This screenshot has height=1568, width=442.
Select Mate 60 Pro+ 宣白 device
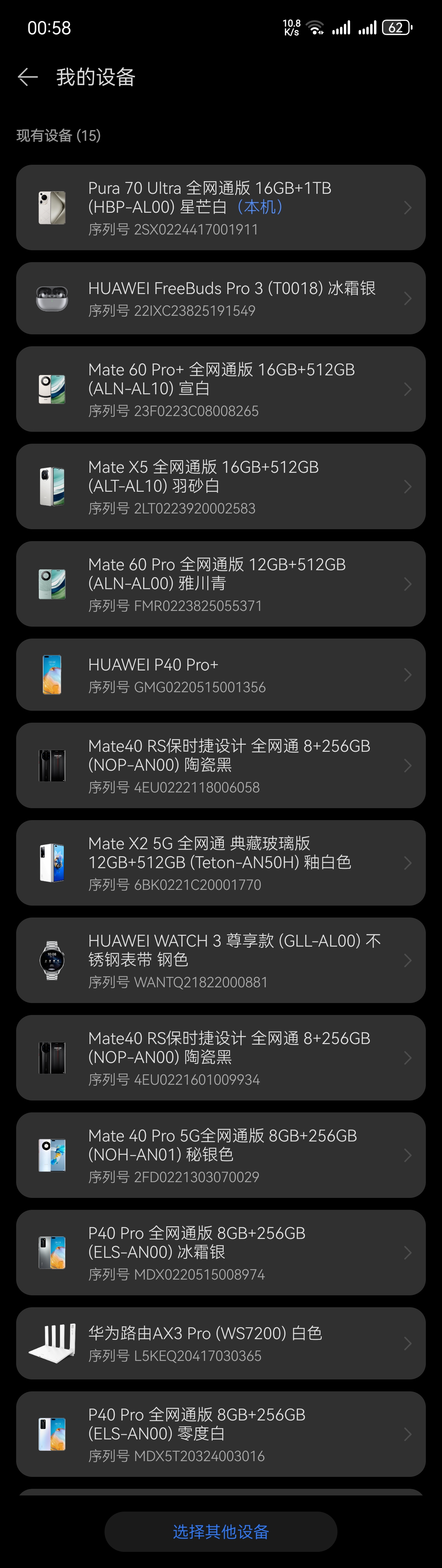(221, 389)
